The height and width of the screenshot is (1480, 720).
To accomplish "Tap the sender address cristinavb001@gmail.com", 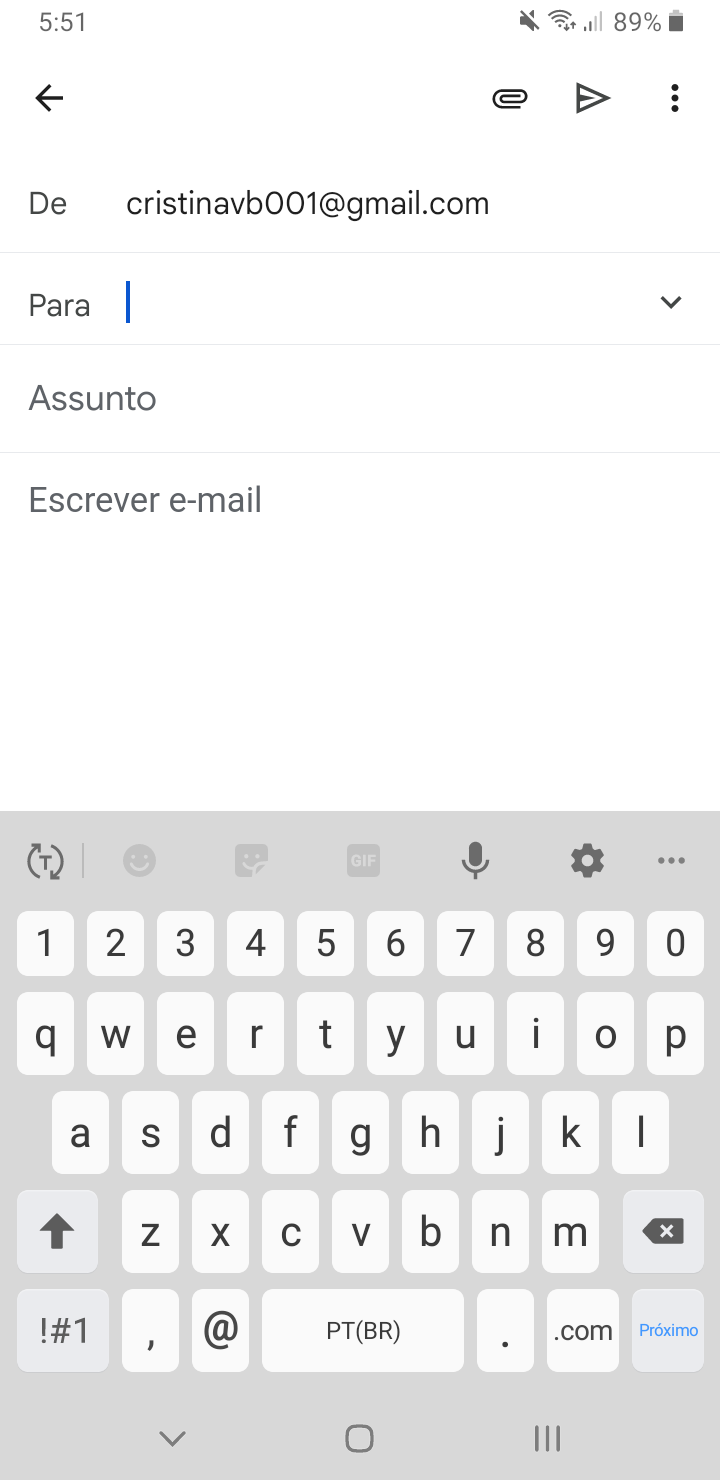I will [308, 204].
